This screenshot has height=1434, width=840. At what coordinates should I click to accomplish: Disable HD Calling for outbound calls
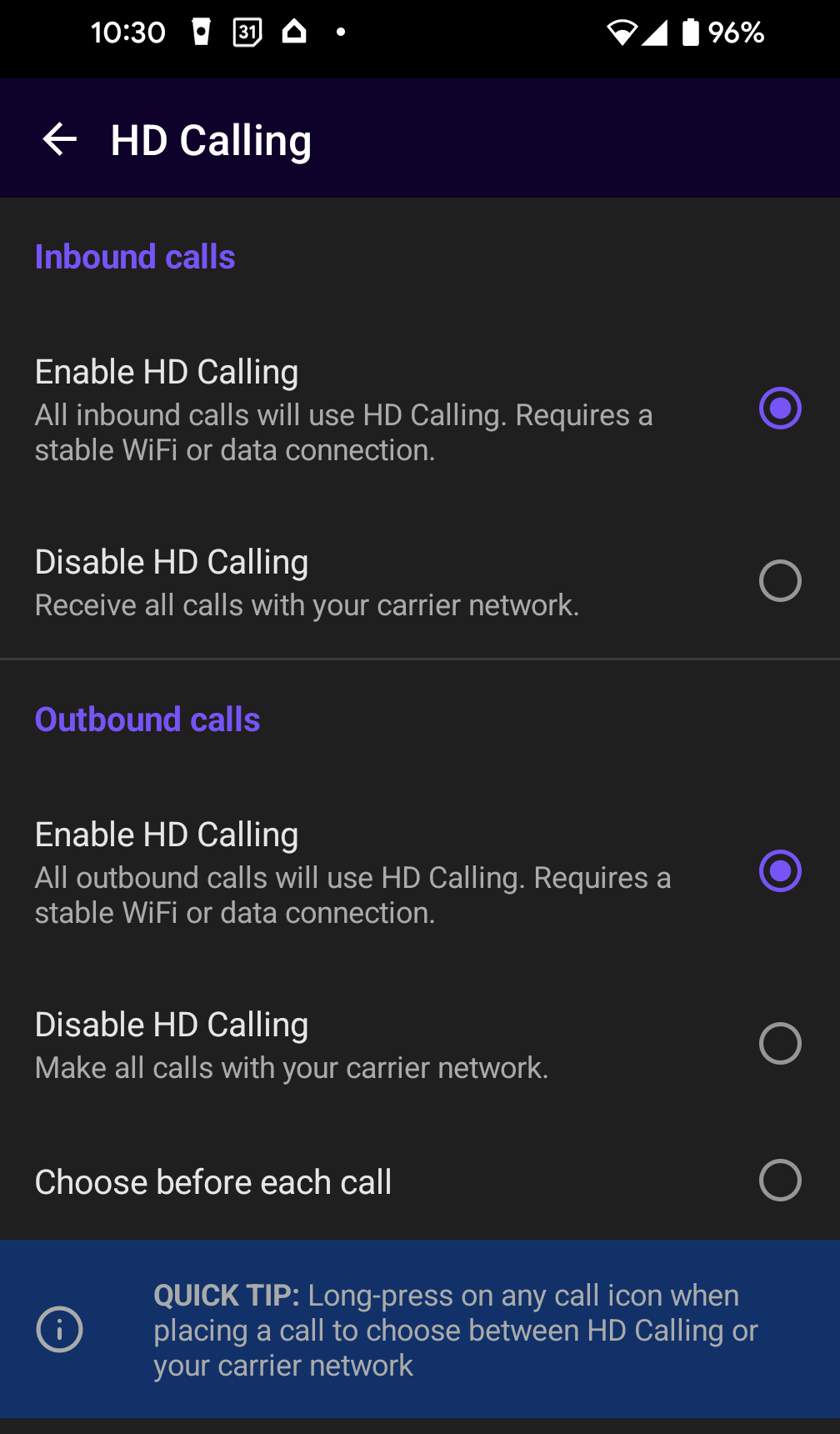point(780,1044)
